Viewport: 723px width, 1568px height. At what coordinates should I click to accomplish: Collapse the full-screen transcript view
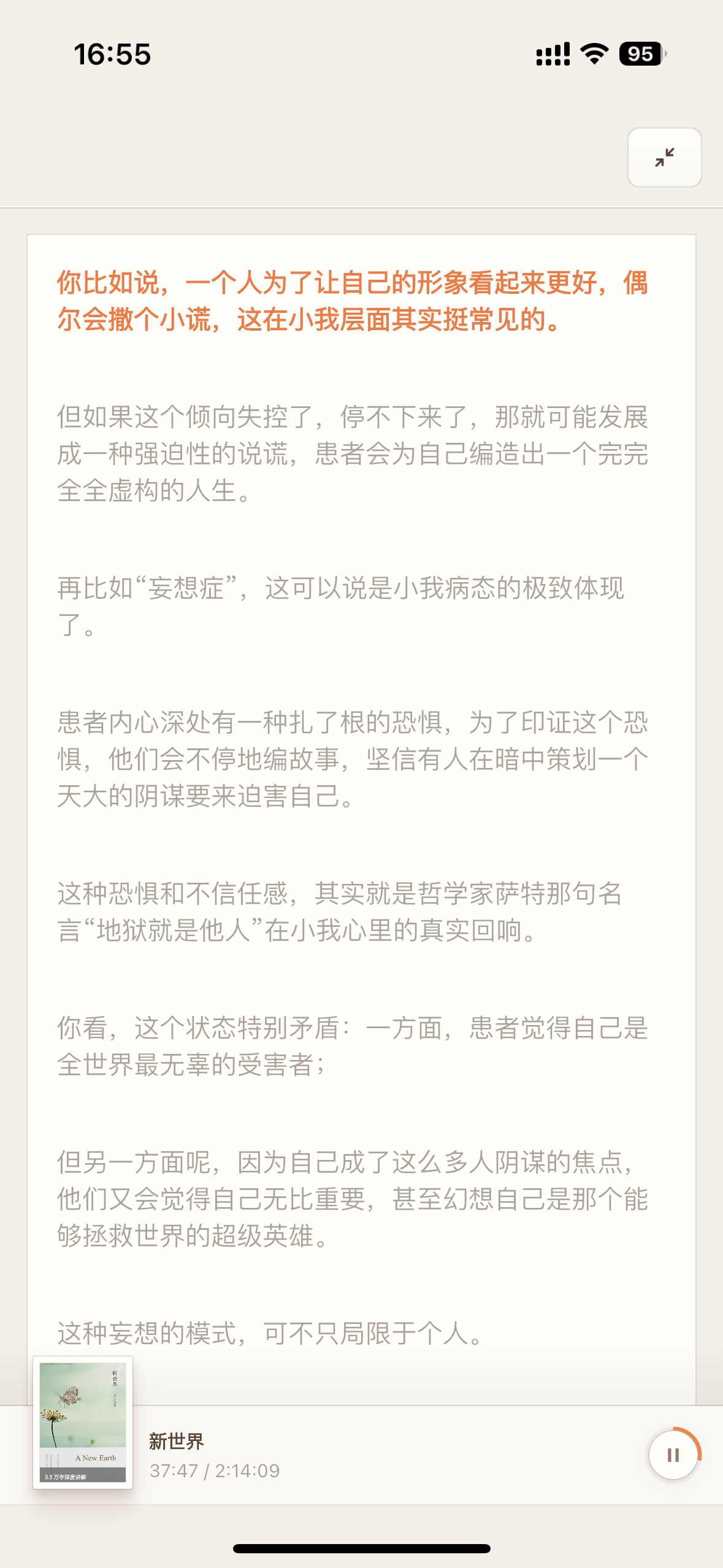click(x=664, y=158)
